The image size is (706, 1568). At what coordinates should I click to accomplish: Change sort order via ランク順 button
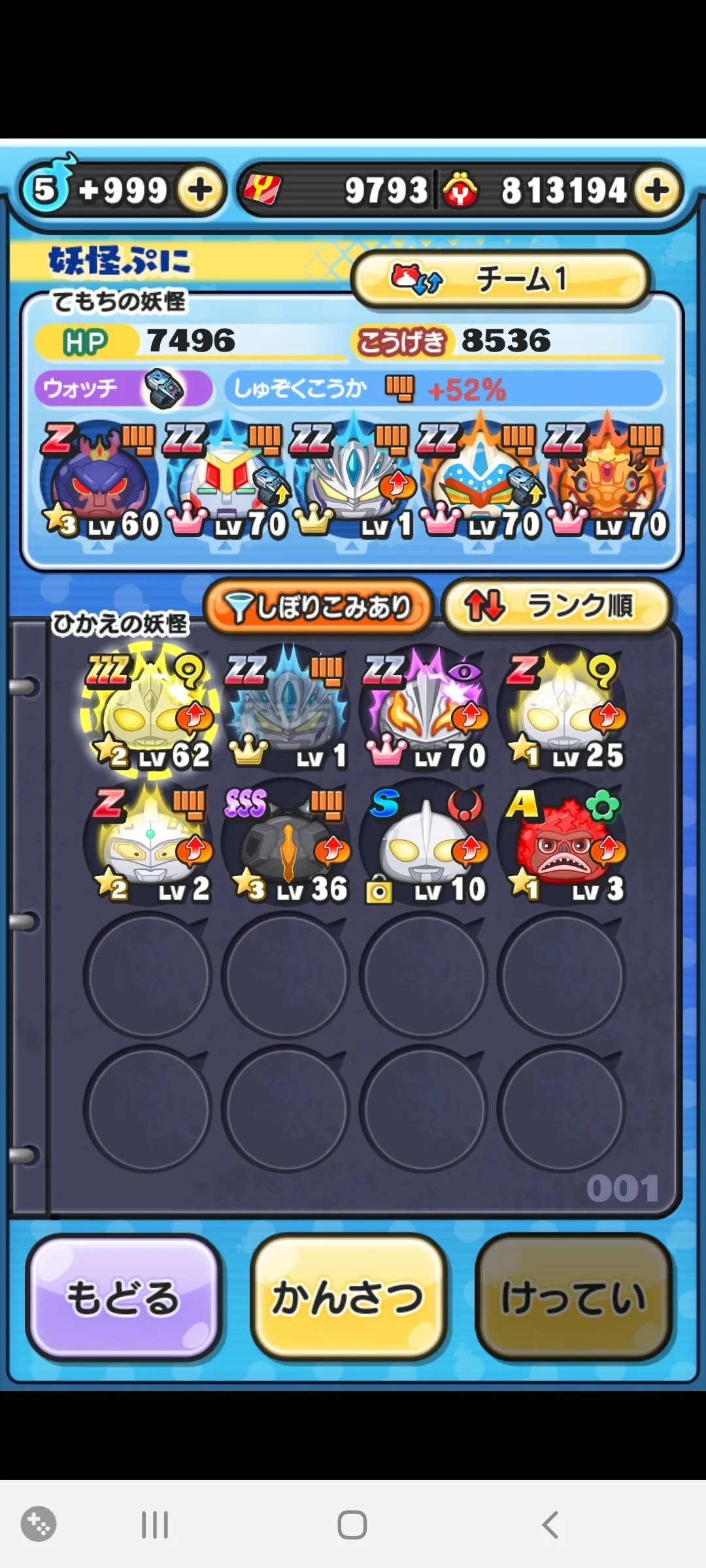pyautogui.click(x=556, y=606)
